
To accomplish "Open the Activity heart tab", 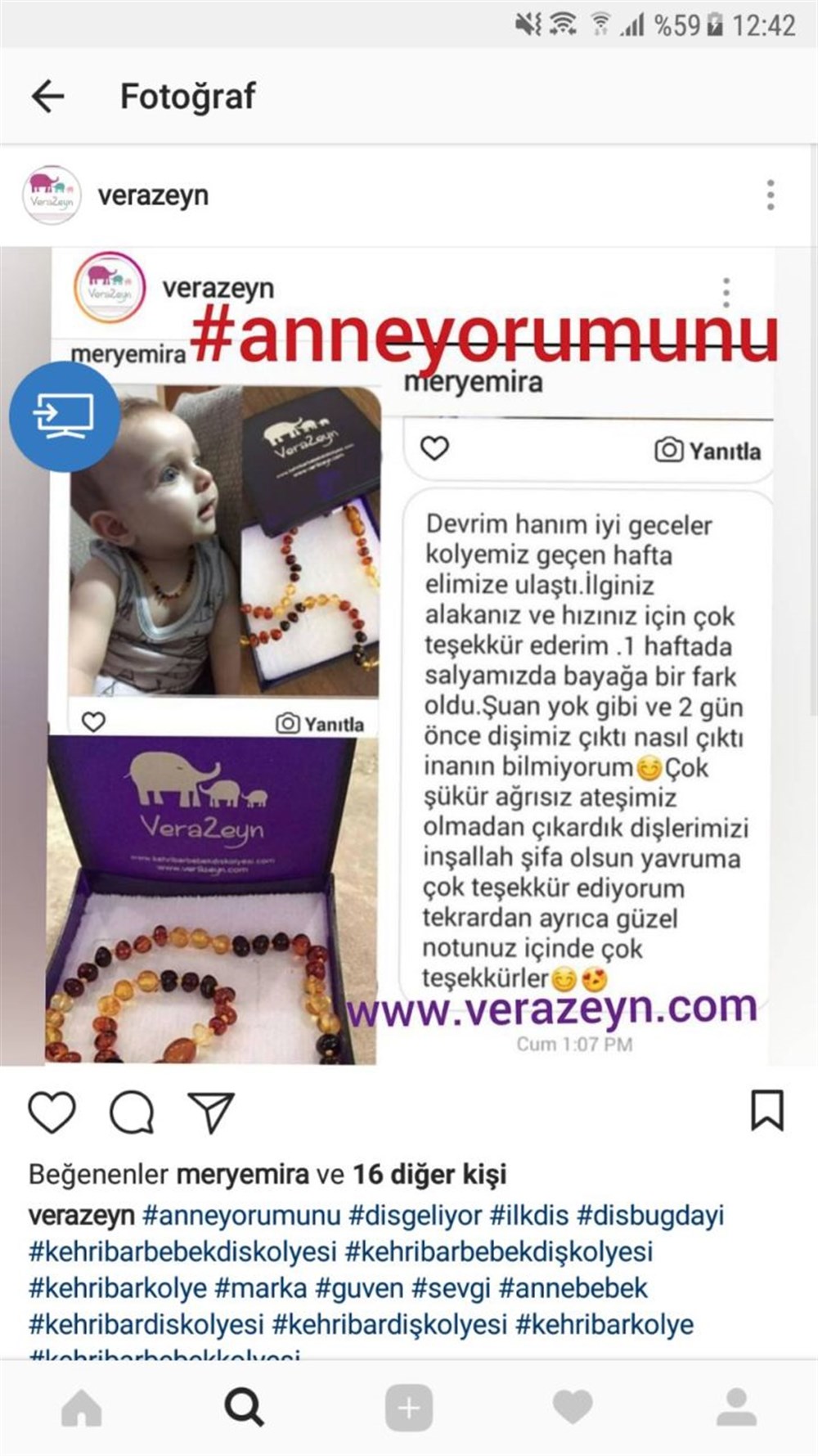I will click(573, 1409).
